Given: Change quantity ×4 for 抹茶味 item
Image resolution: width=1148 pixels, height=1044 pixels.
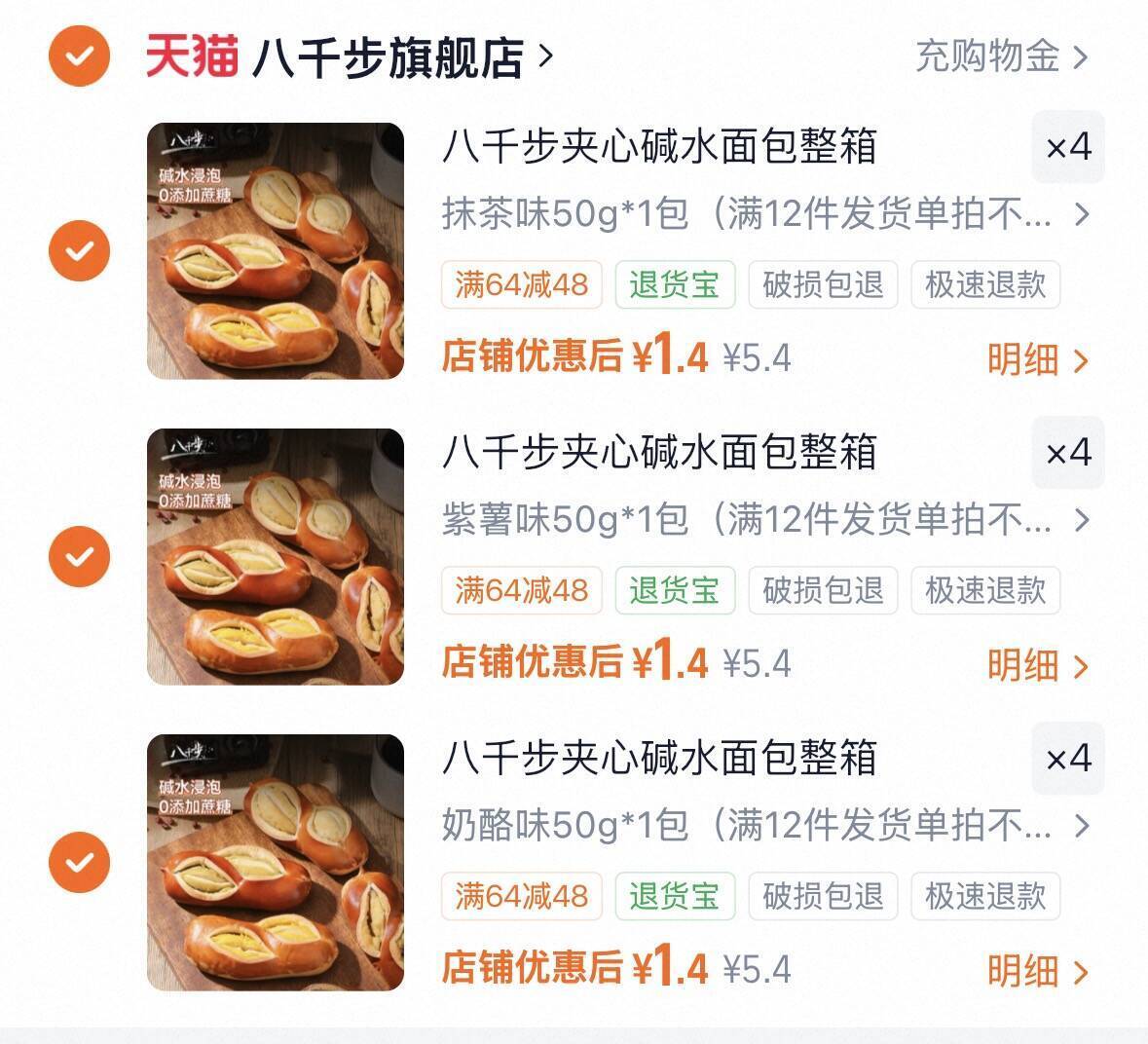Looking at the screenshot, I should (1068, 148).
